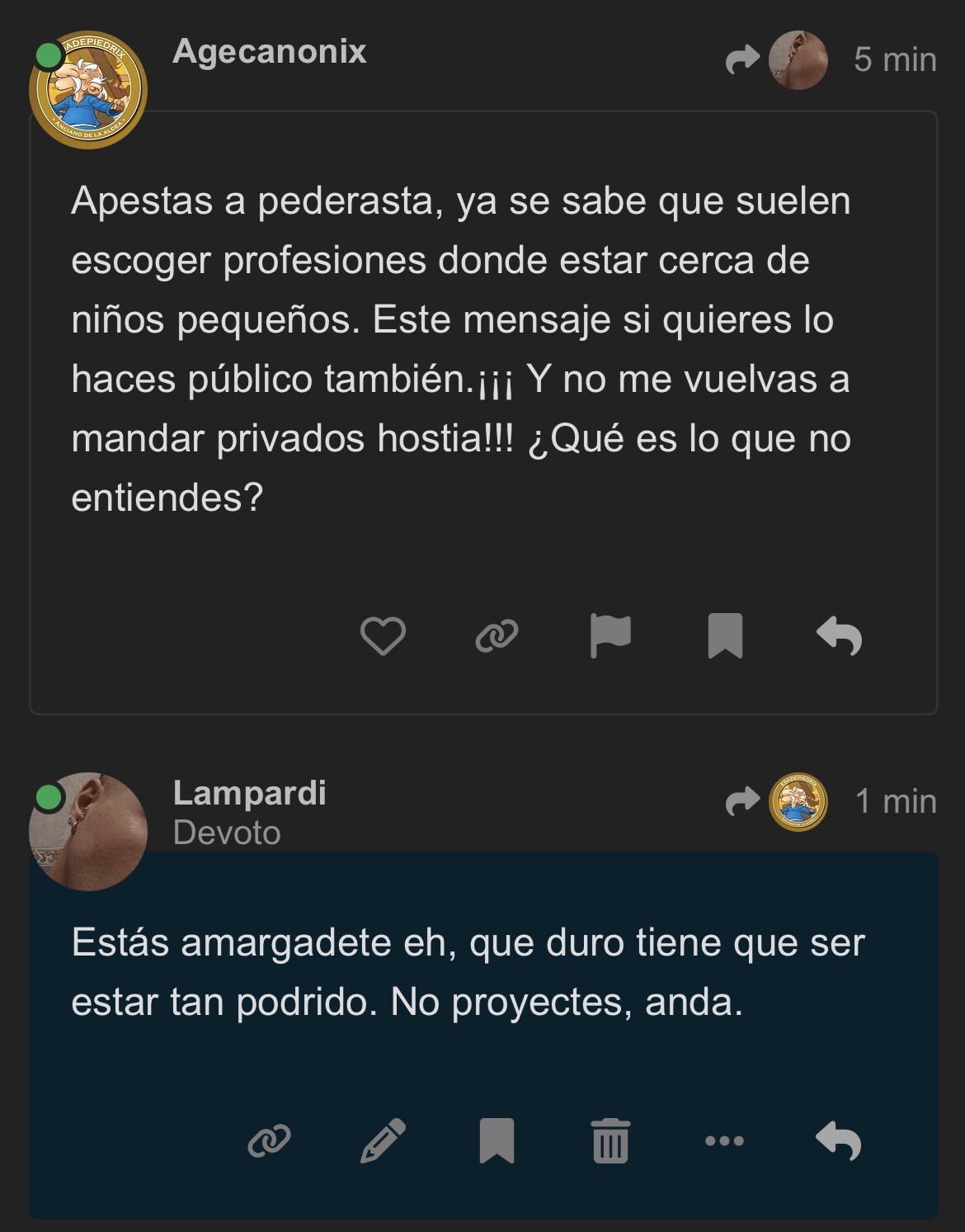This screenshot has height=1232, width=965.
Task: Copy link to Lampardi's message
Action: [x=269, y=1141]
